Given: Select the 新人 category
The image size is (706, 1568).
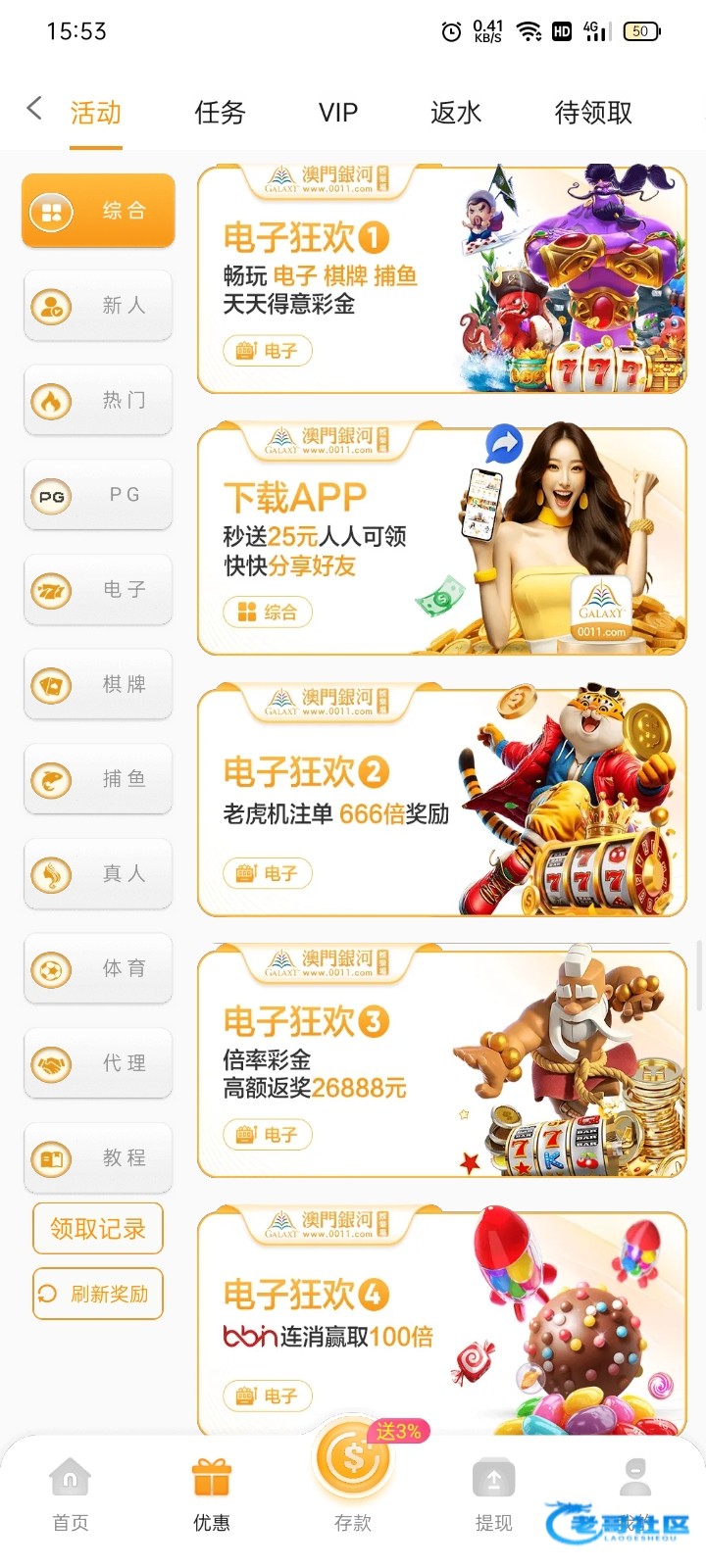Looking at the screenshot, I should (x=98, y=306).
